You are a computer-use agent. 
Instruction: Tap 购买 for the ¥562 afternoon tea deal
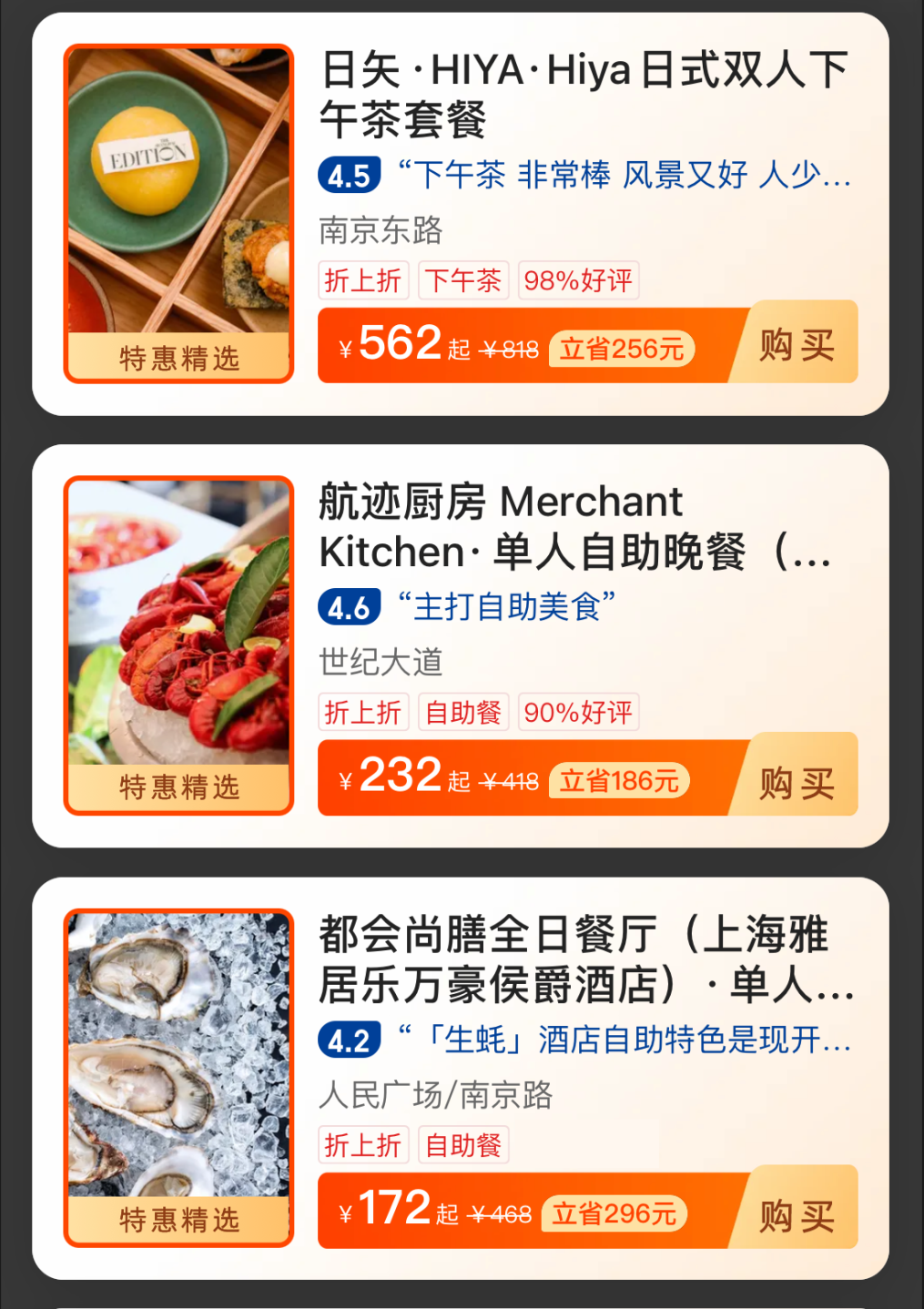797,345
